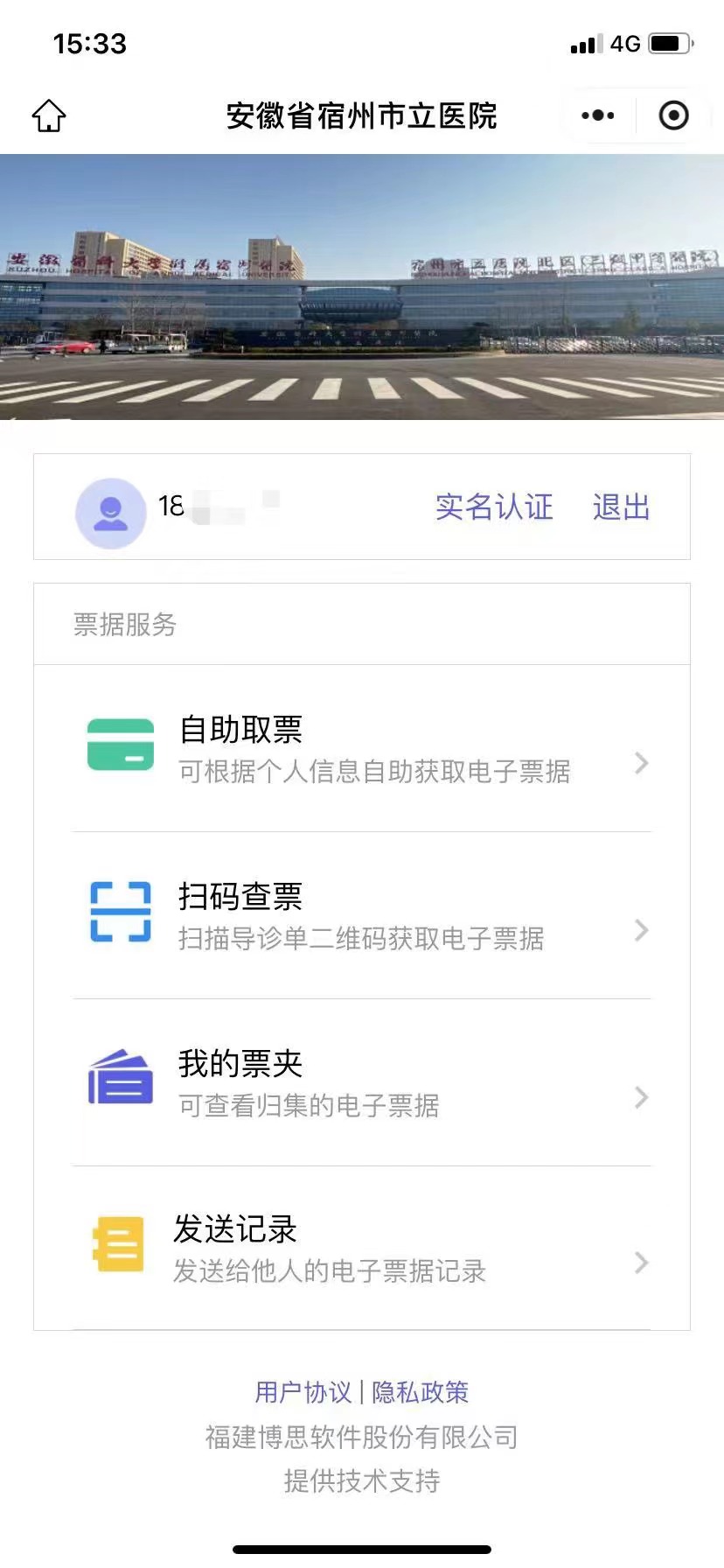
Task: Open the 隐私政策 privacy policy
Action: [x=421, y=1392]
